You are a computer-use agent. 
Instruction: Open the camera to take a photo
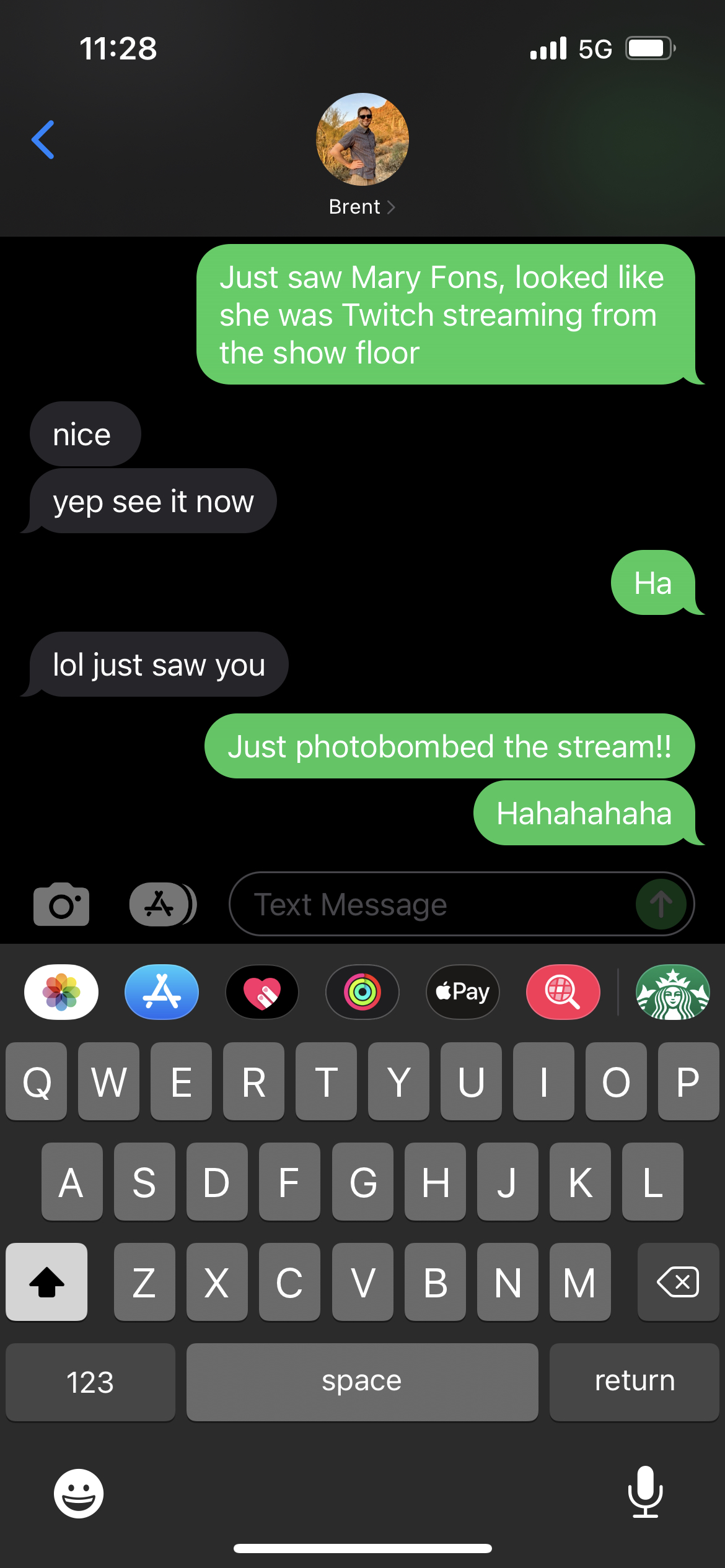pyautogui.click(x=61, y=904)
